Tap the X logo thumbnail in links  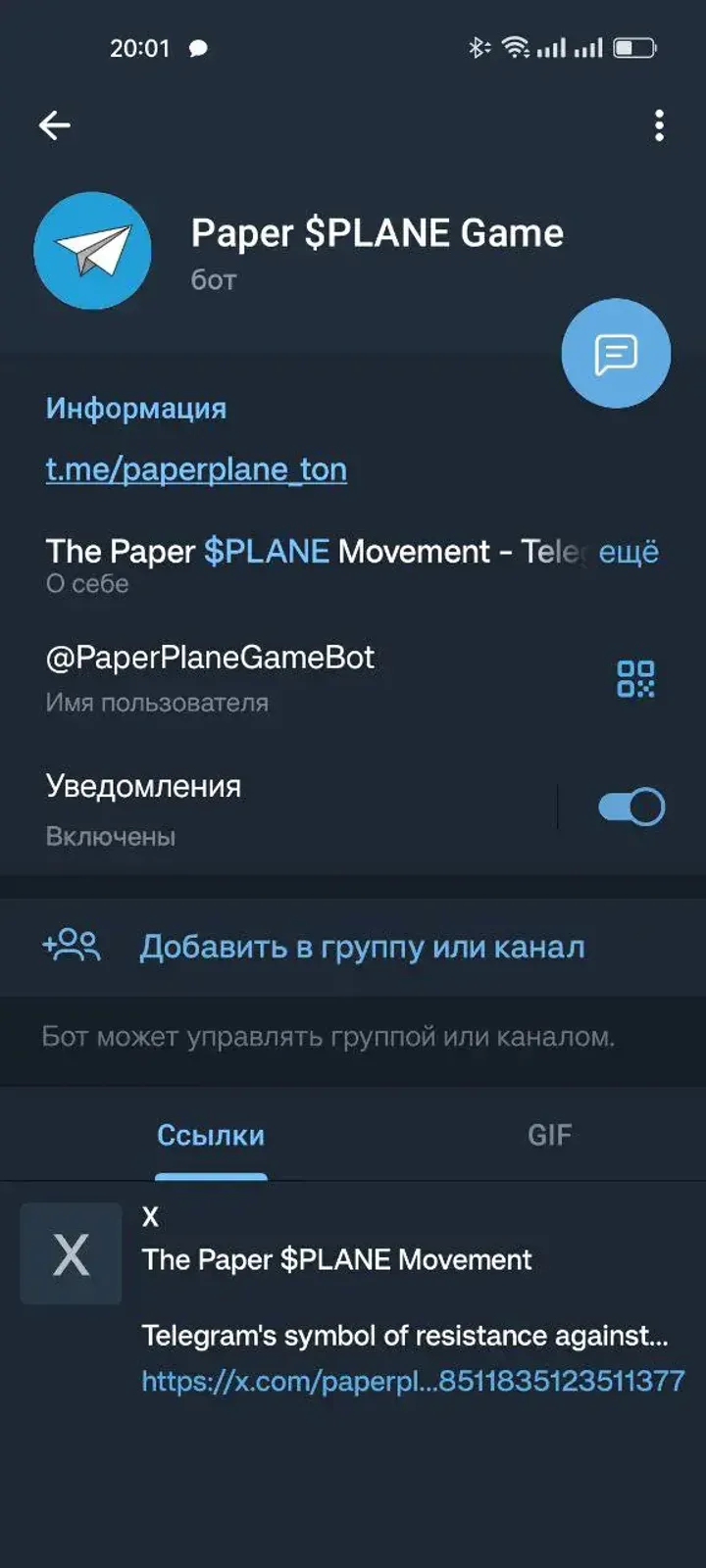[71, 1255]
